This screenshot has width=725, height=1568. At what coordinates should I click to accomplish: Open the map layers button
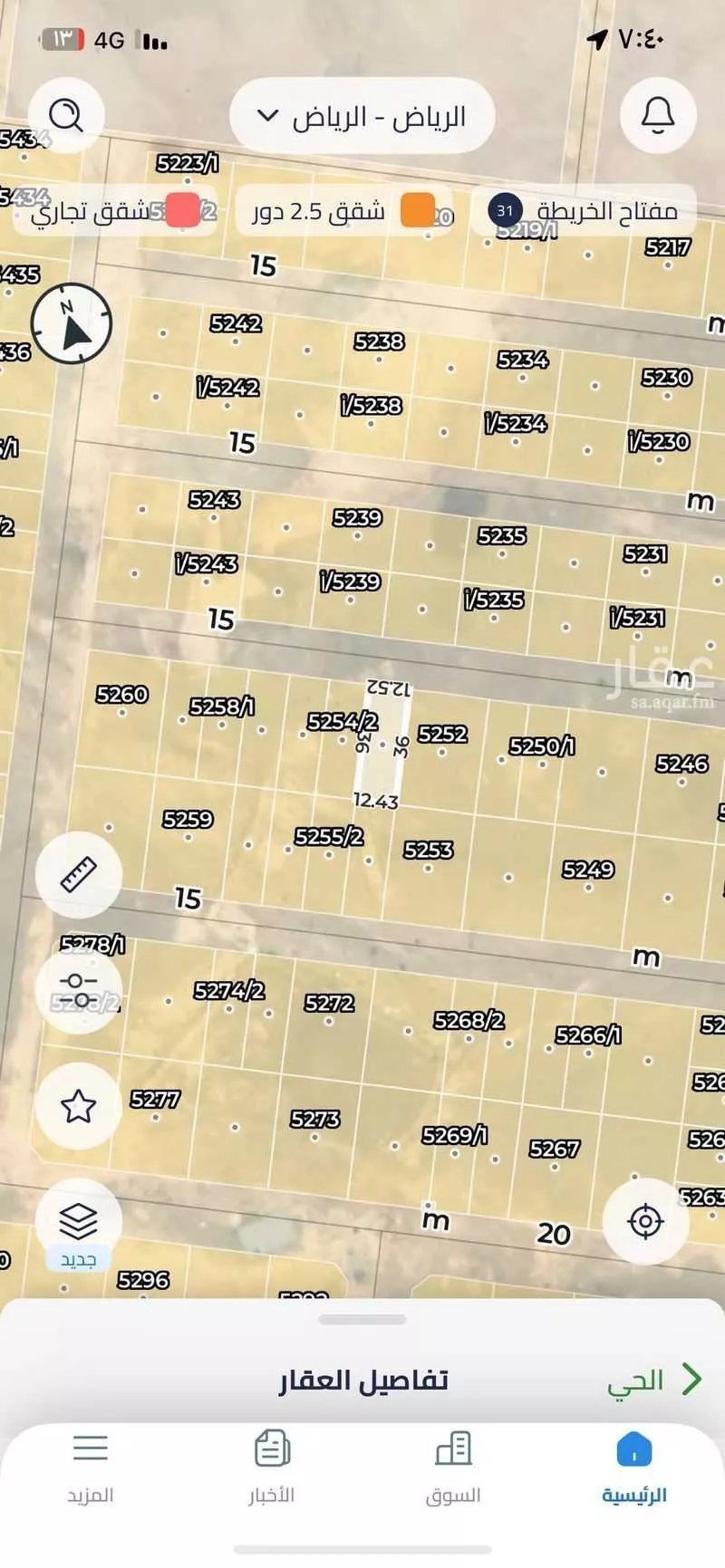pyautogui.click(x=78, y=1222)
